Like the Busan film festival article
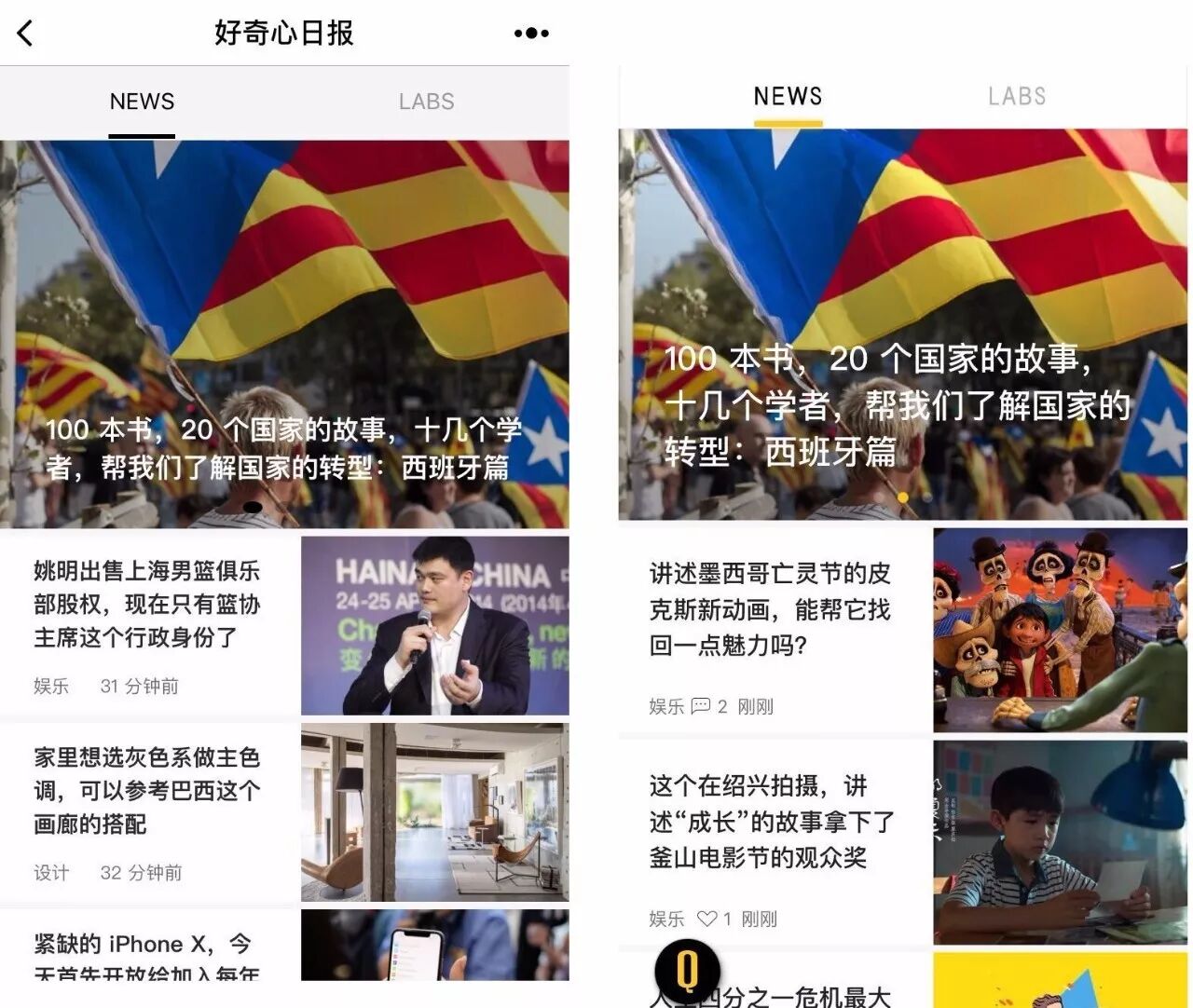This screenshot has width=1193, height=1008. 707,919
